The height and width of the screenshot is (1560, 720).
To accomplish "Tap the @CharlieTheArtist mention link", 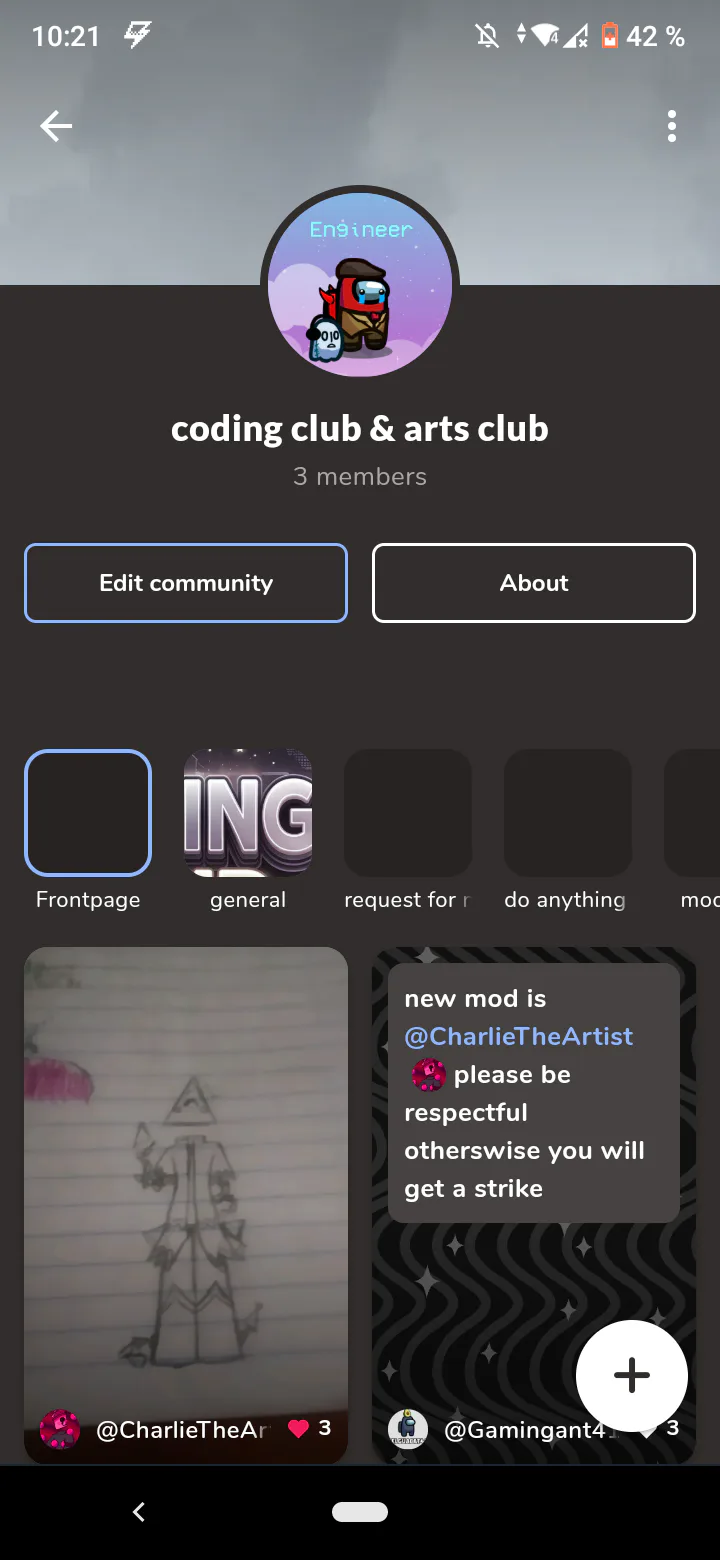I will pos(518,1036).
